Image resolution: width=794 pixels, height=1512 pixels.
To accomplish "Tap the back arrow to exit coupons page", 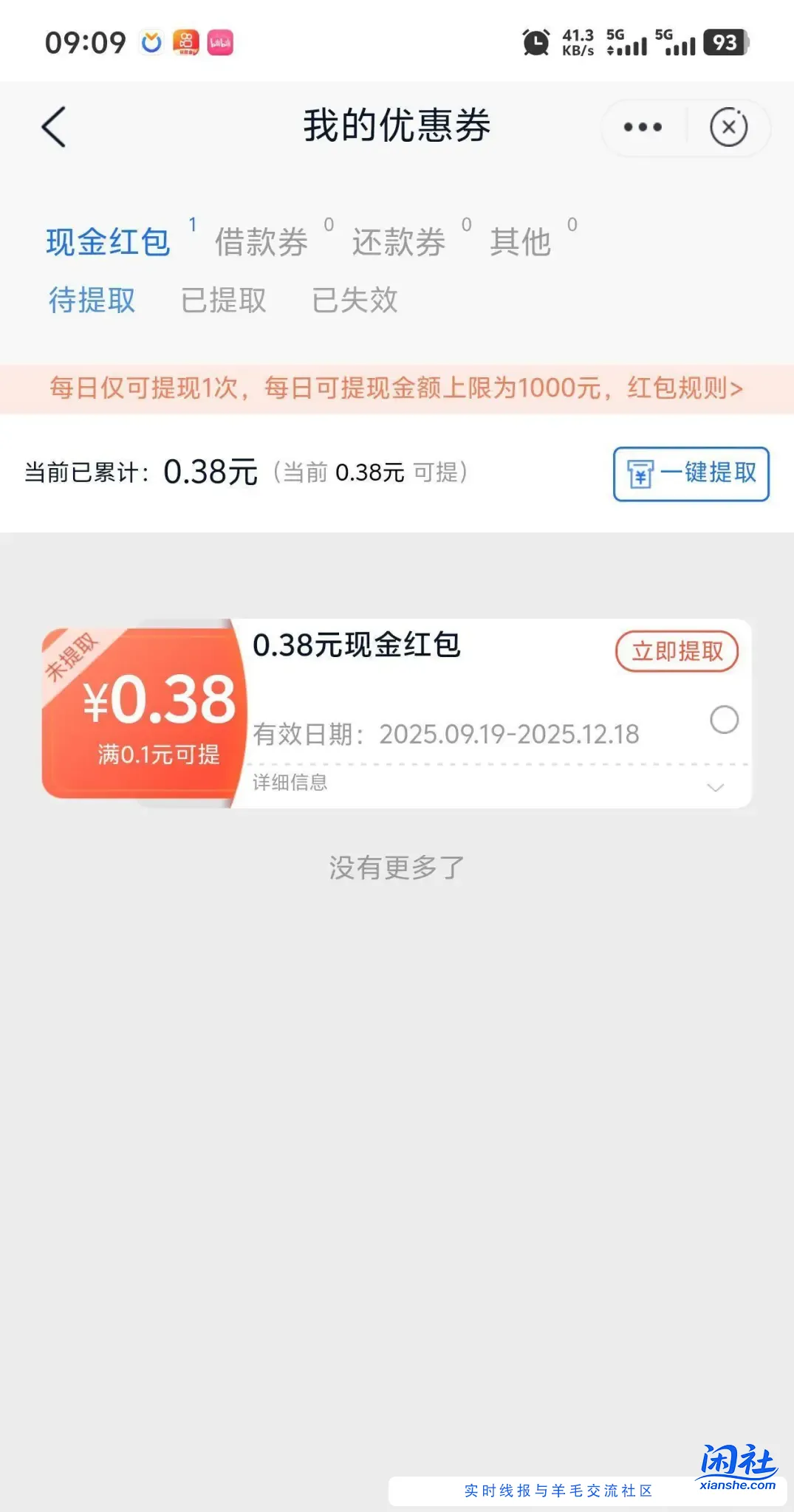I will coord(53,127).
